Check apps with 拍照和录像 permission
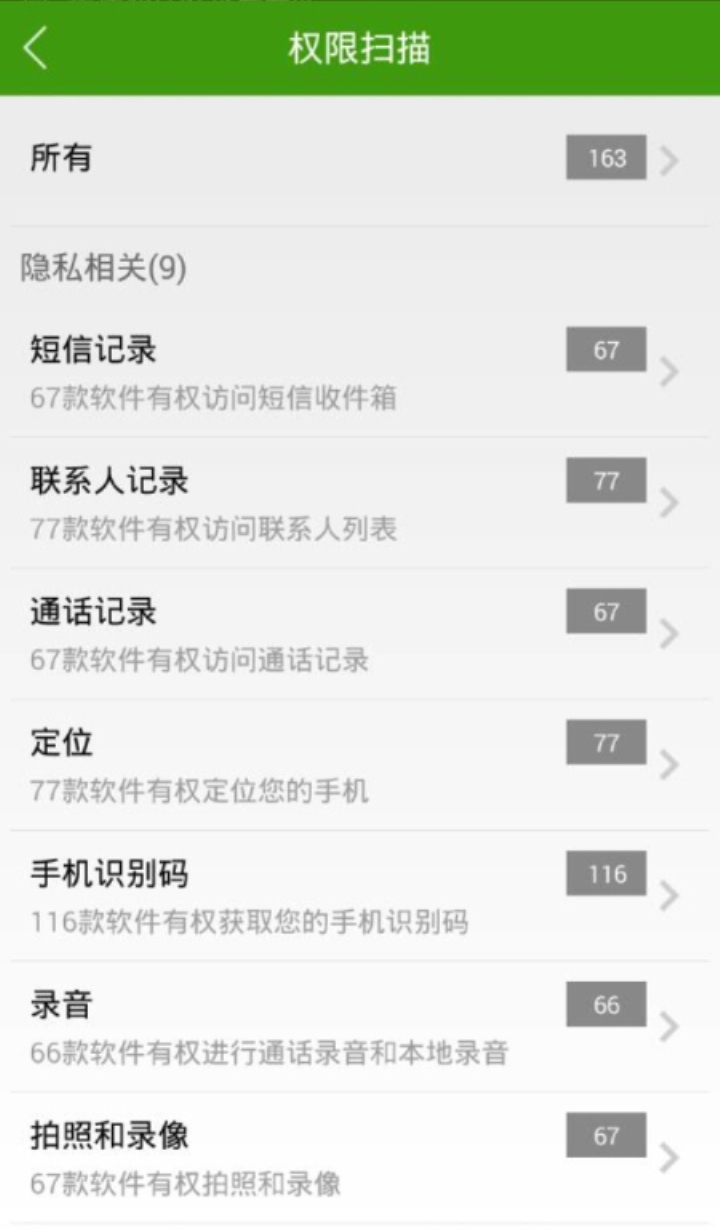720x1230 pixels. [x=360, y=1158]
